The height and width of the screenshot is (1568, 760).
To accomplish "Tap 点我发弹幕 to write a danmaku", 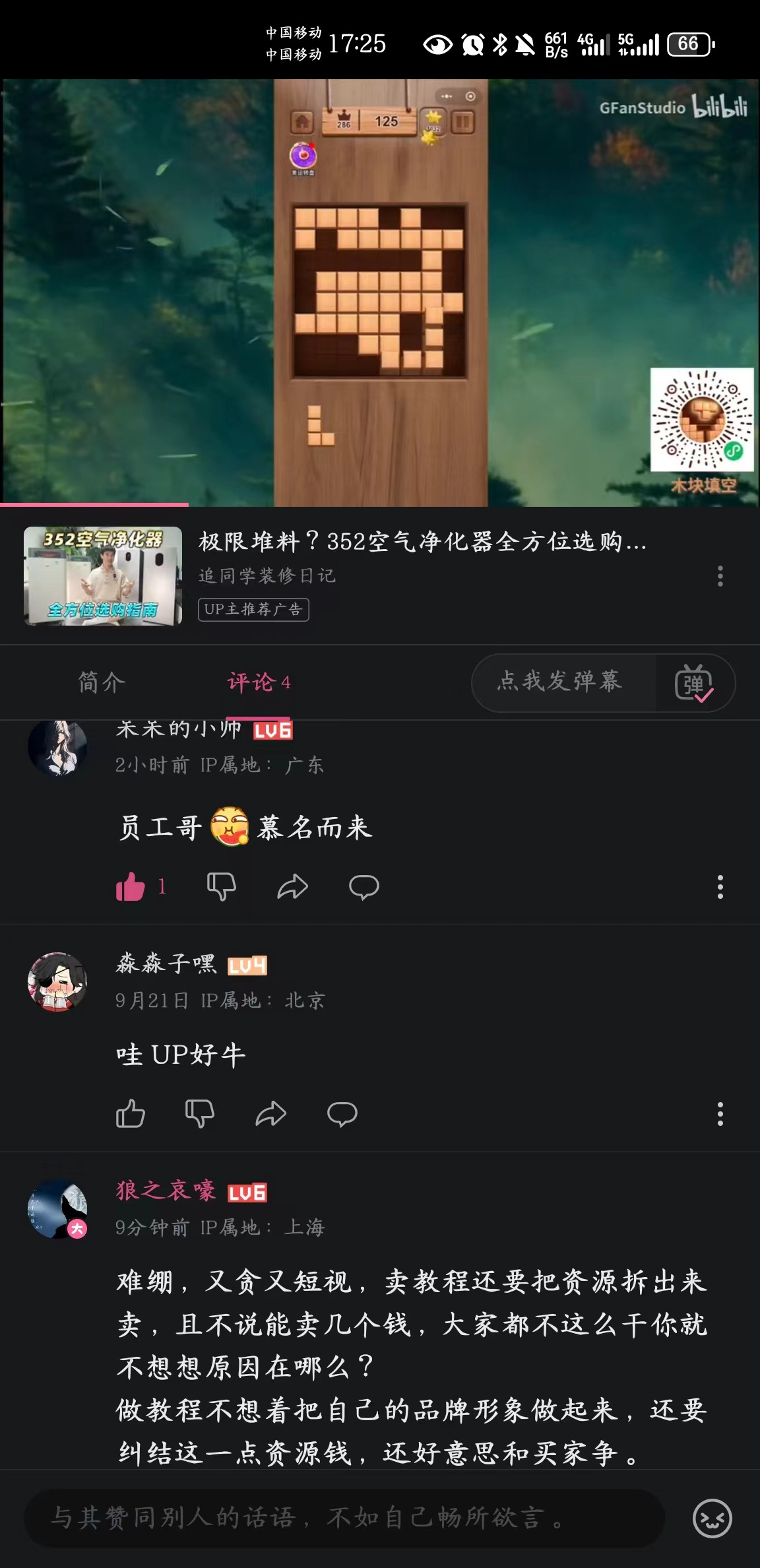I will (x=559, y=682).
